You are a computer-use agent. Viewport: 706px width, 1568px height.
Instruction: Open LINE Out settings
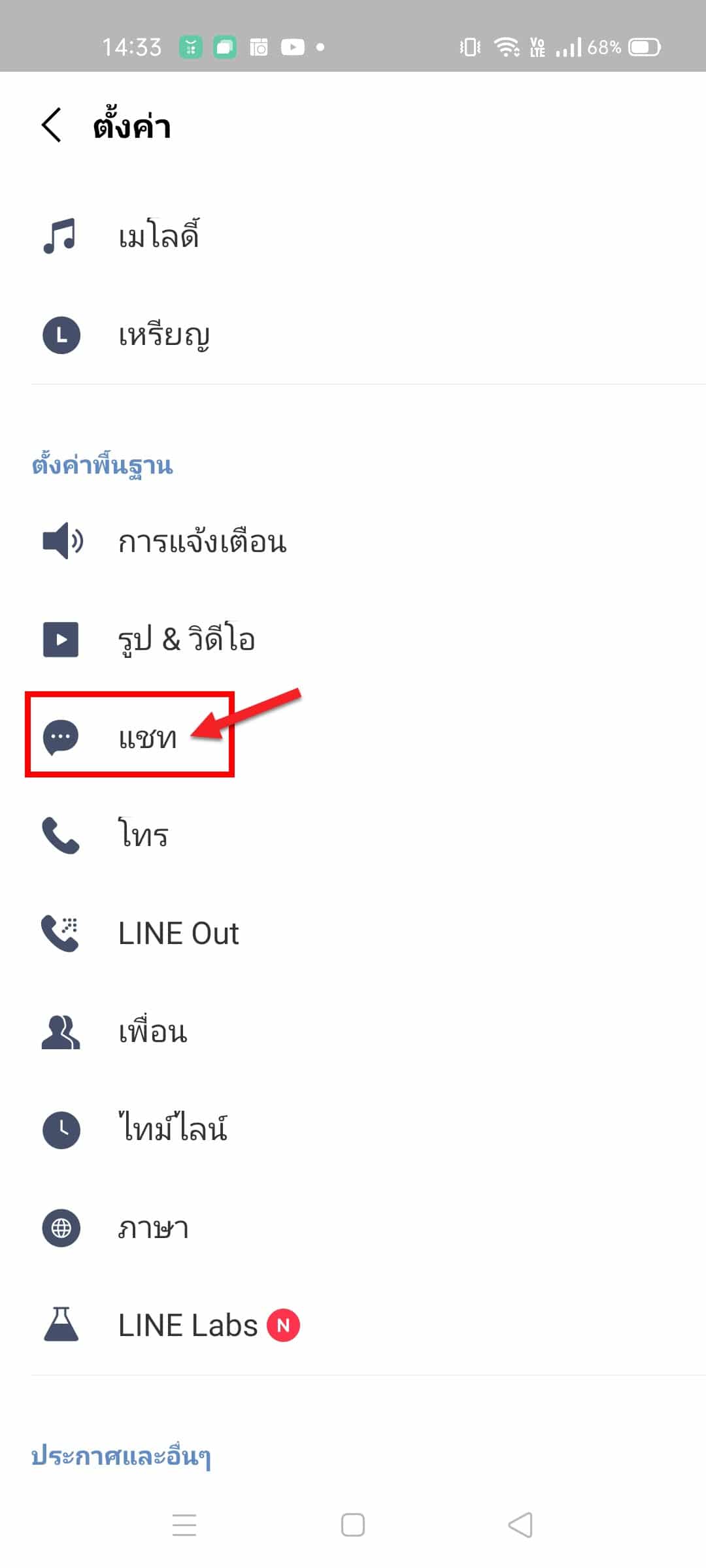353,934
